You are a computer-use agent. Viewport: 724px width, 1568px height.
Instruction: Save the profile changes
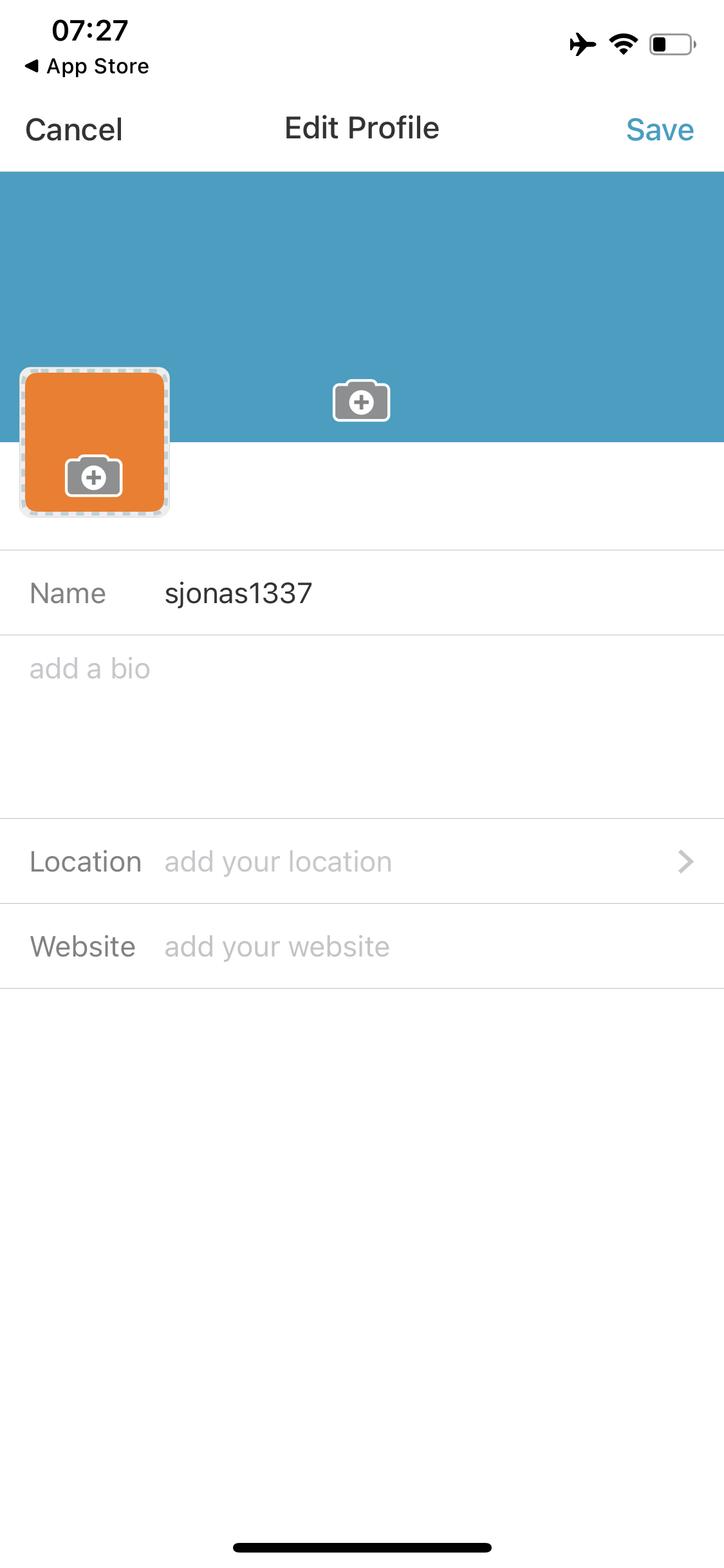coord(660,129)
